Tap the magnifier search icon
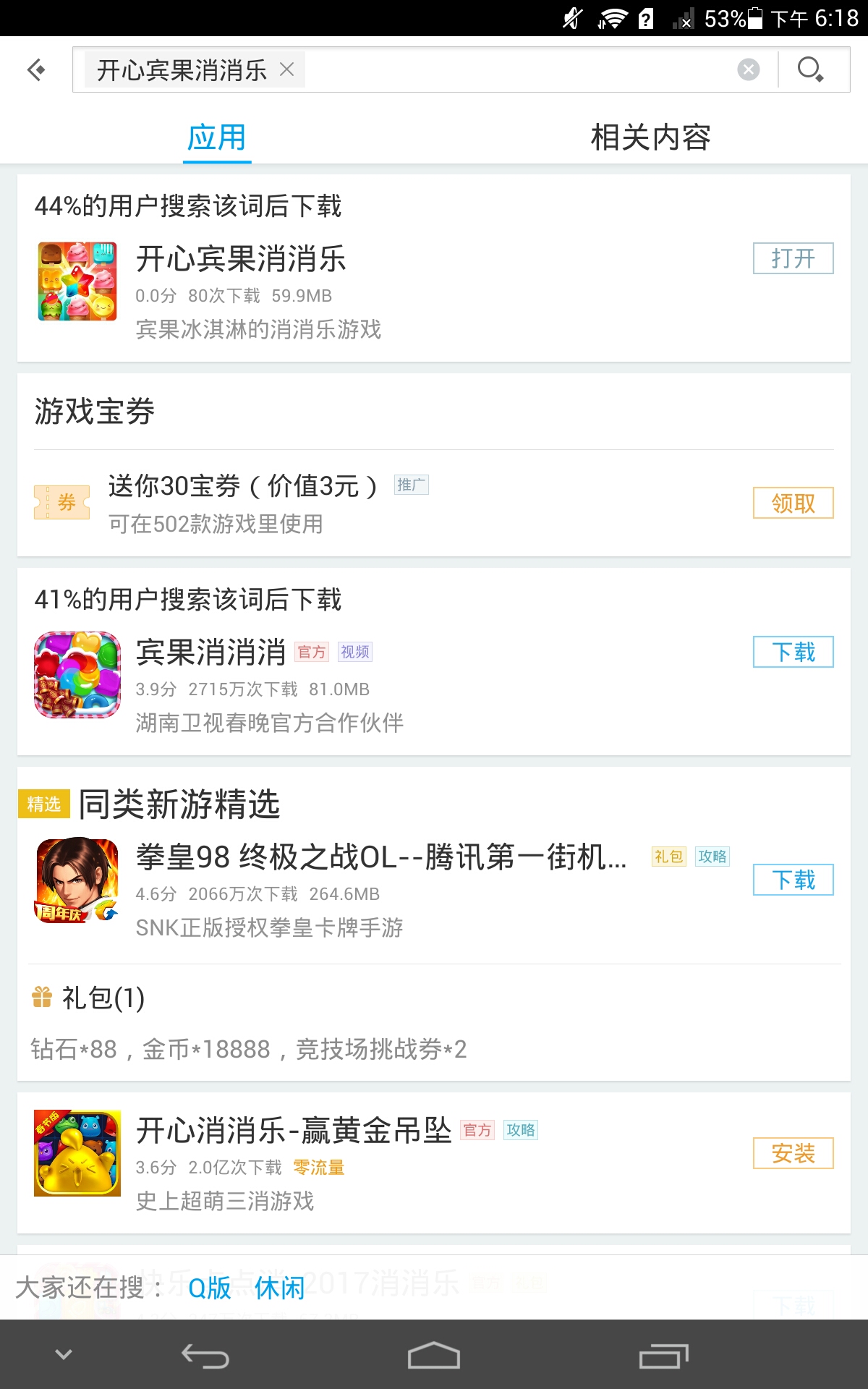 click(x=810, y=69)
